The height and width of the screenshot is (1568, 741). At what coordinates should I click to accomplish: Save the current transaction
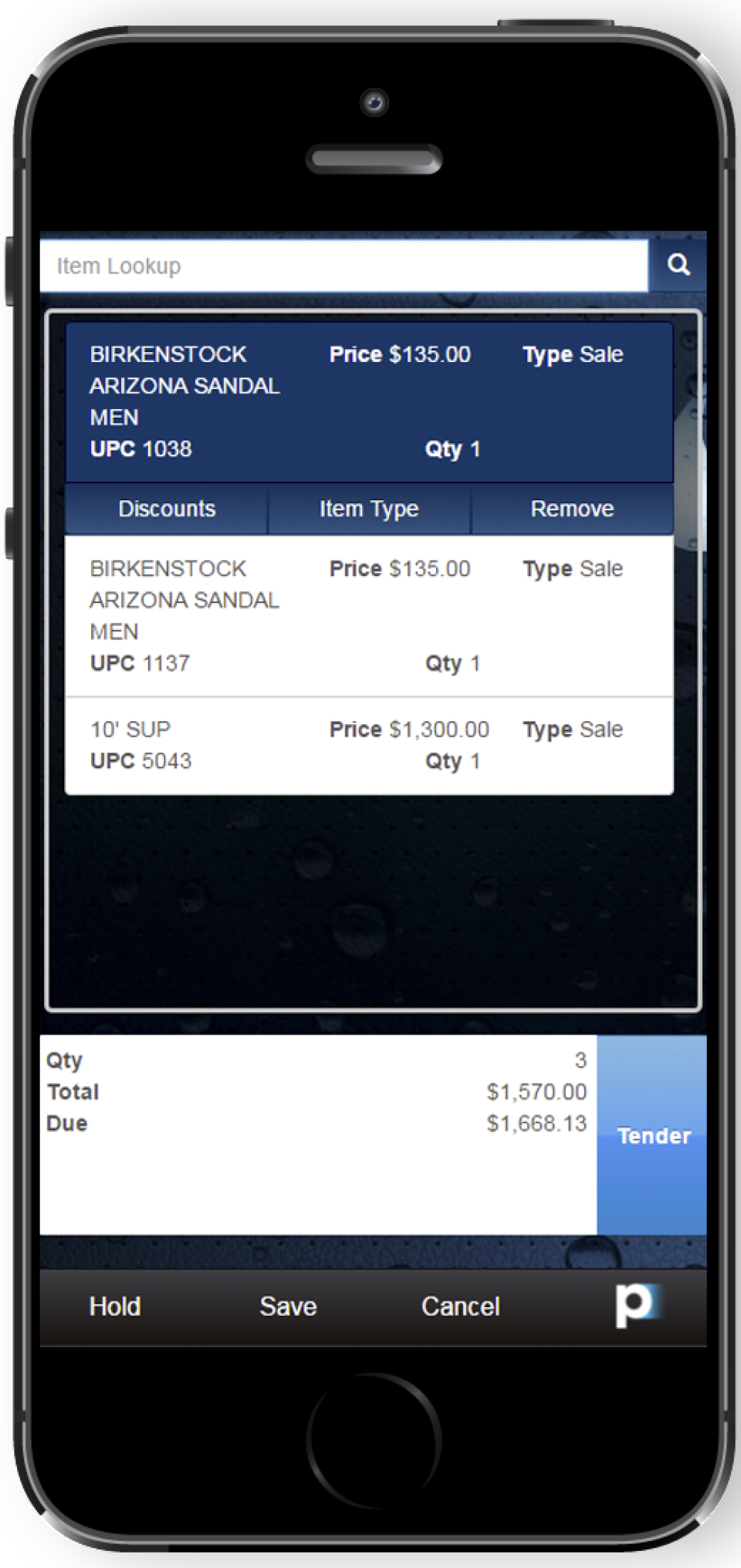(x=288, y=1306)
